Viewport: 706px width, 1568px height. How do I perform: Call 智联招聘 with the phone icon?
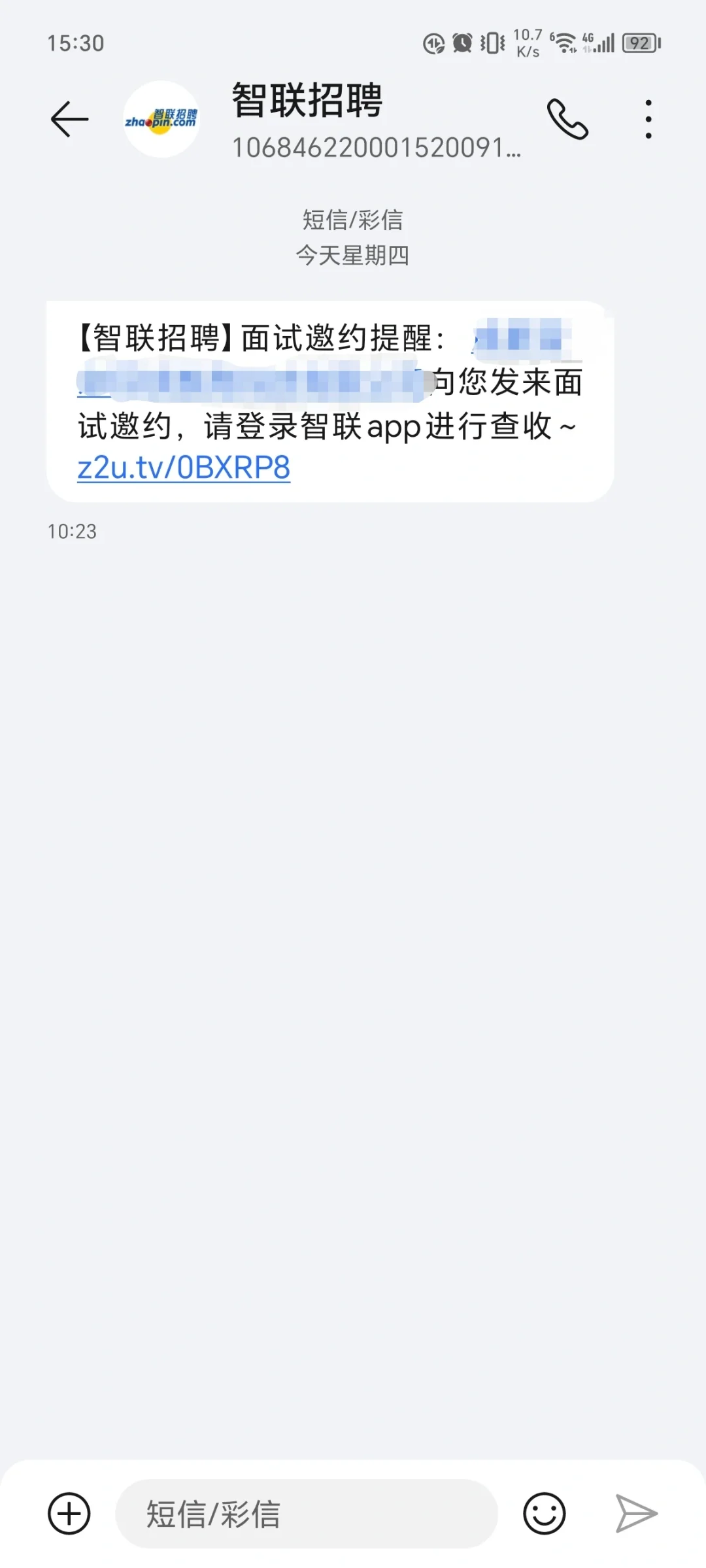pyautogui.click(x=567, y=119)
